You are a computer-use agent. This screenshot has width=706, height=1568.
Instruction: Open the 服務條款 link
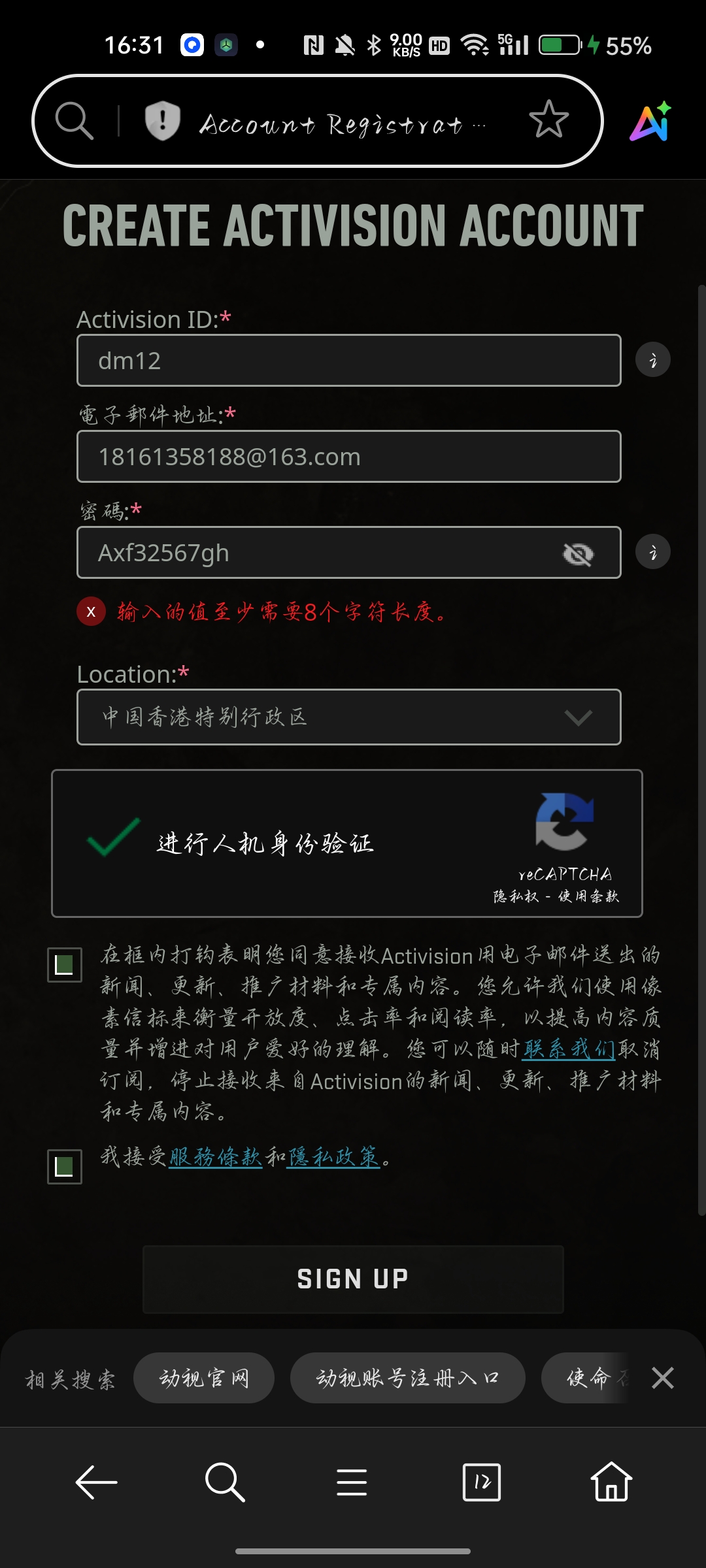[x=215, y=1157]
